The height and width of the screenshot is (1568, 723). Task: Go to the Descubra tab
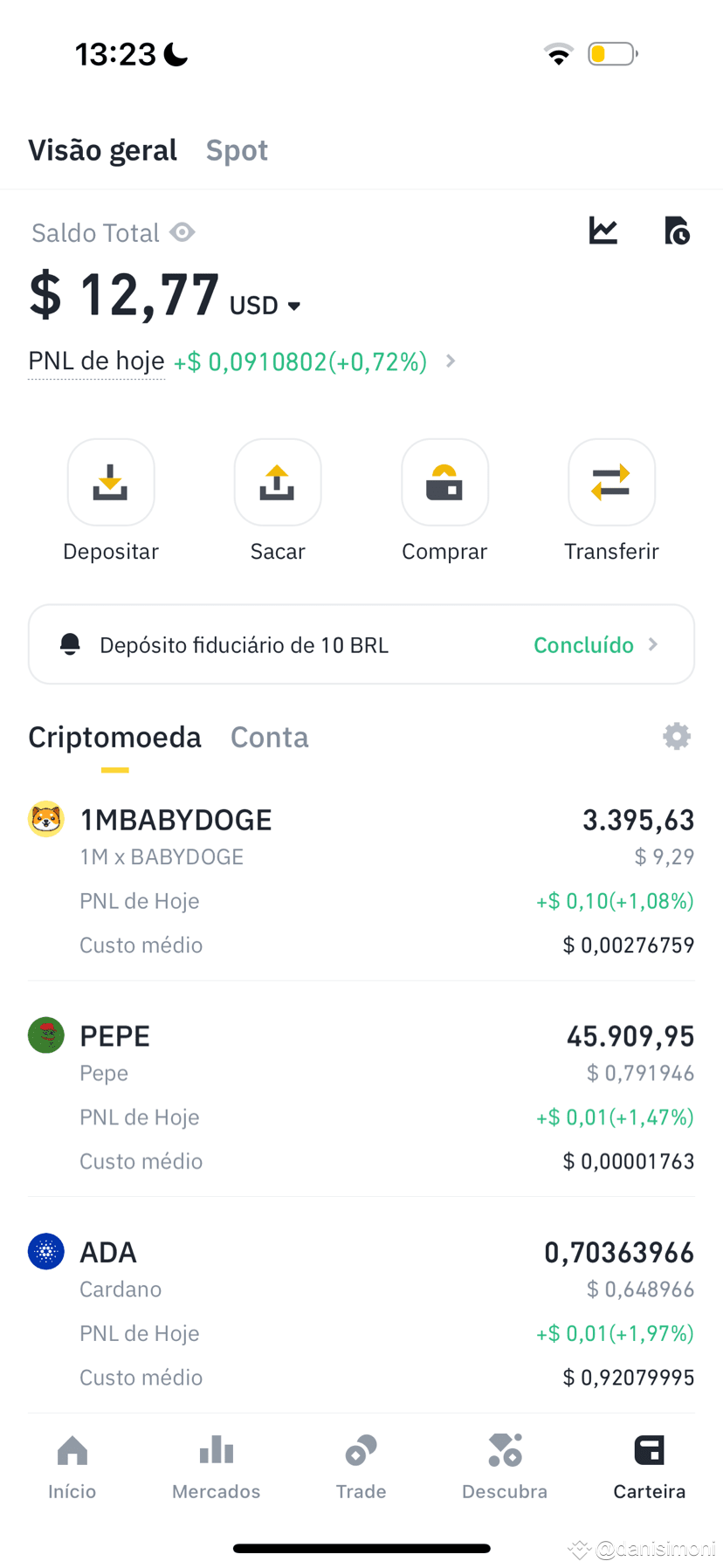(505, 1467)
